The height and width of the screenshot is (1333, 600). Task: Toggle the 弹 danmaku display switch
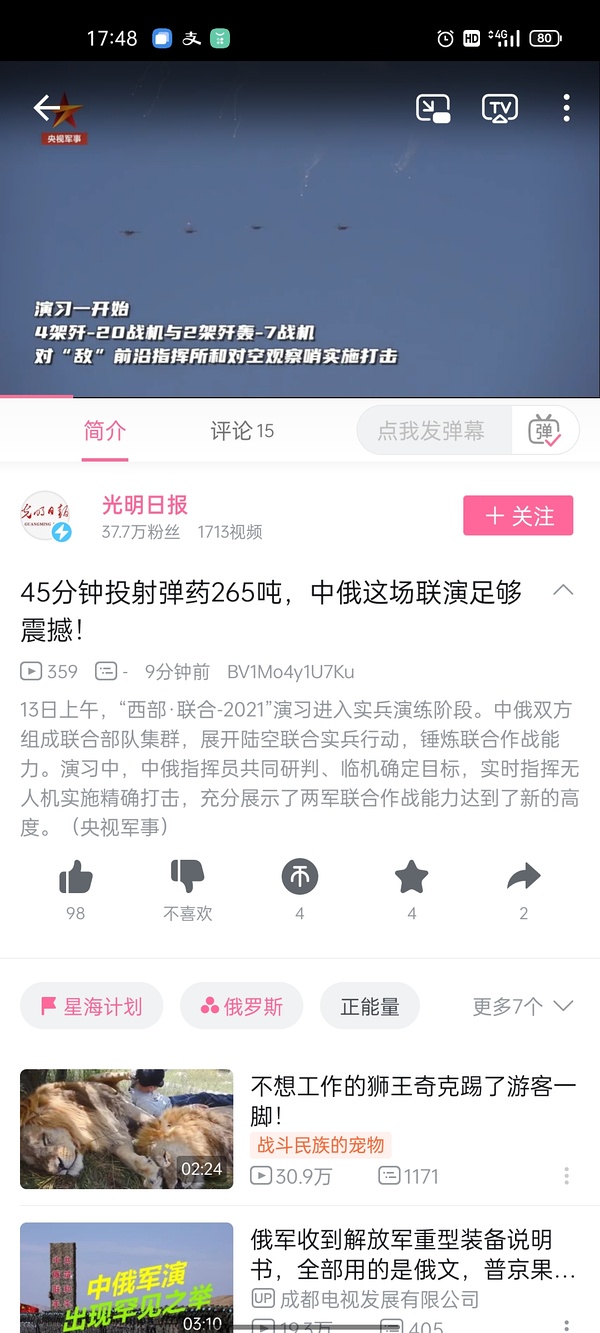point(545,431)
